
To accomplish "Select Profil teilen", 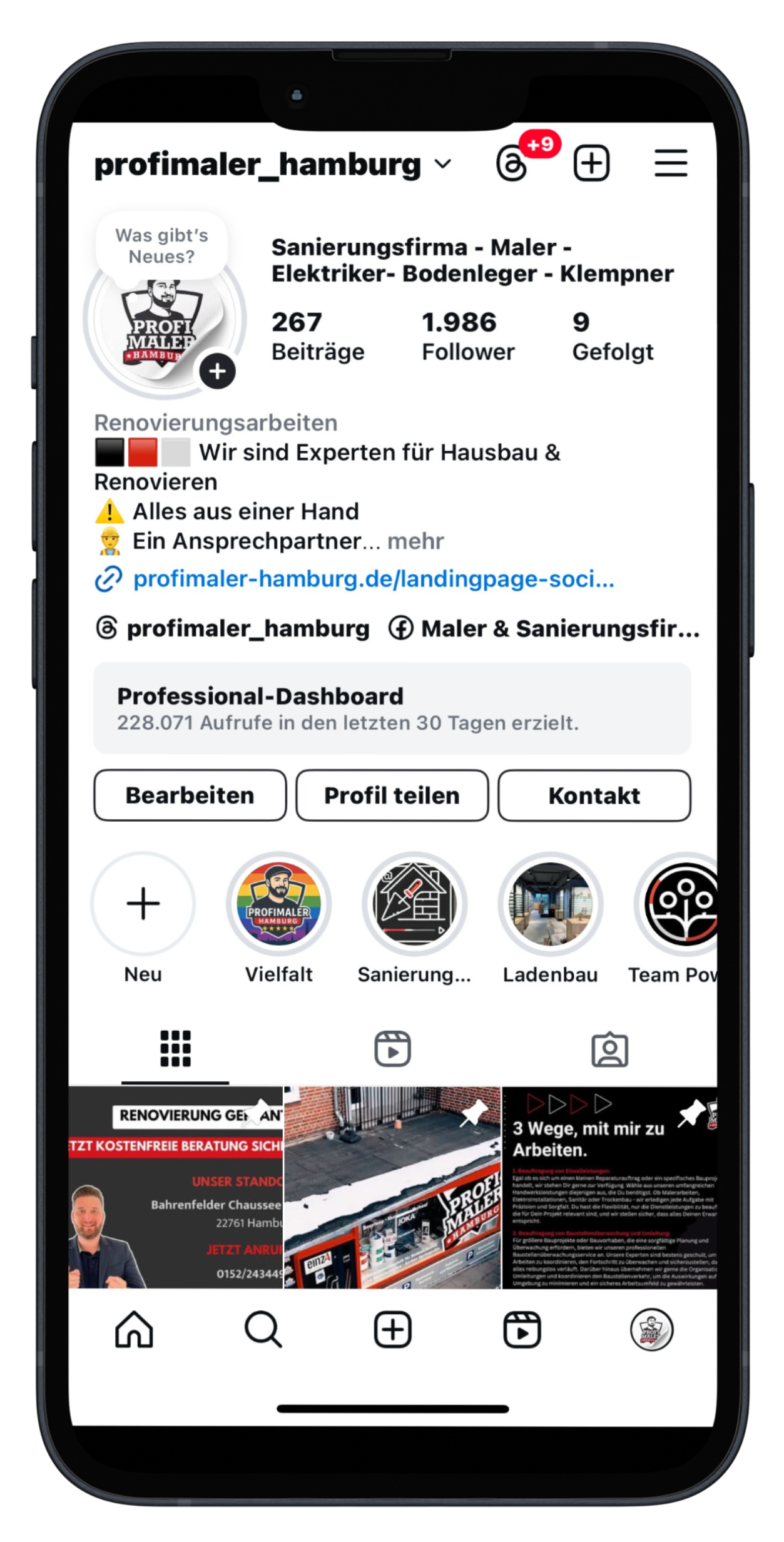I will tap(392, 795).
